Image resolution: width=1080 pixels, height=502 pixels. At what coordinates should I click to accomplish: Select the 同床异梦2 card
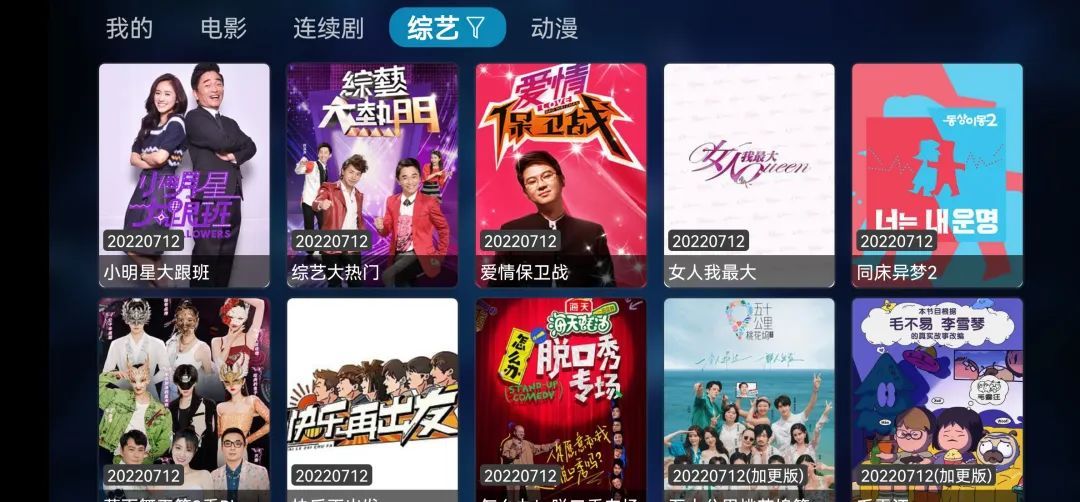937,175
